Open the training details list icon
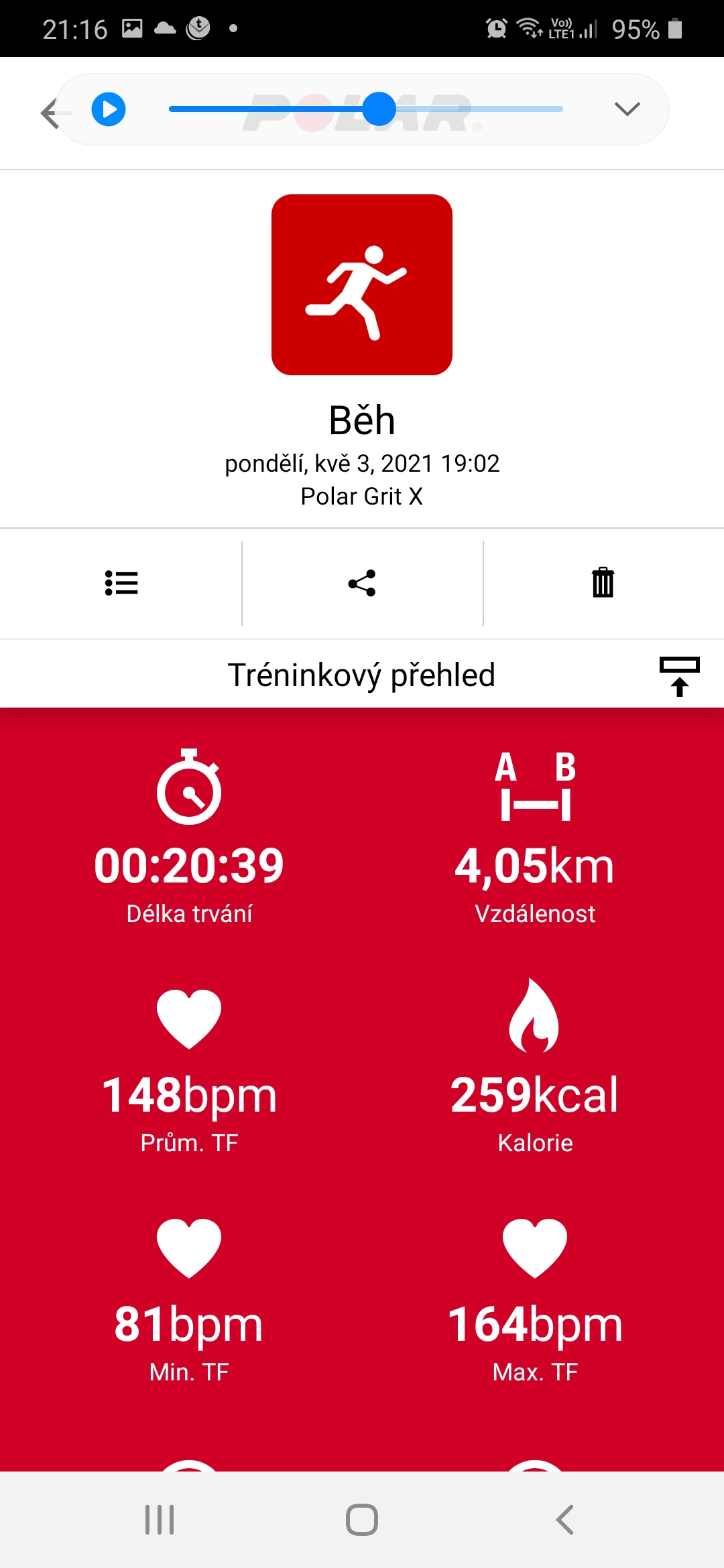 click(x=121, y=583)
